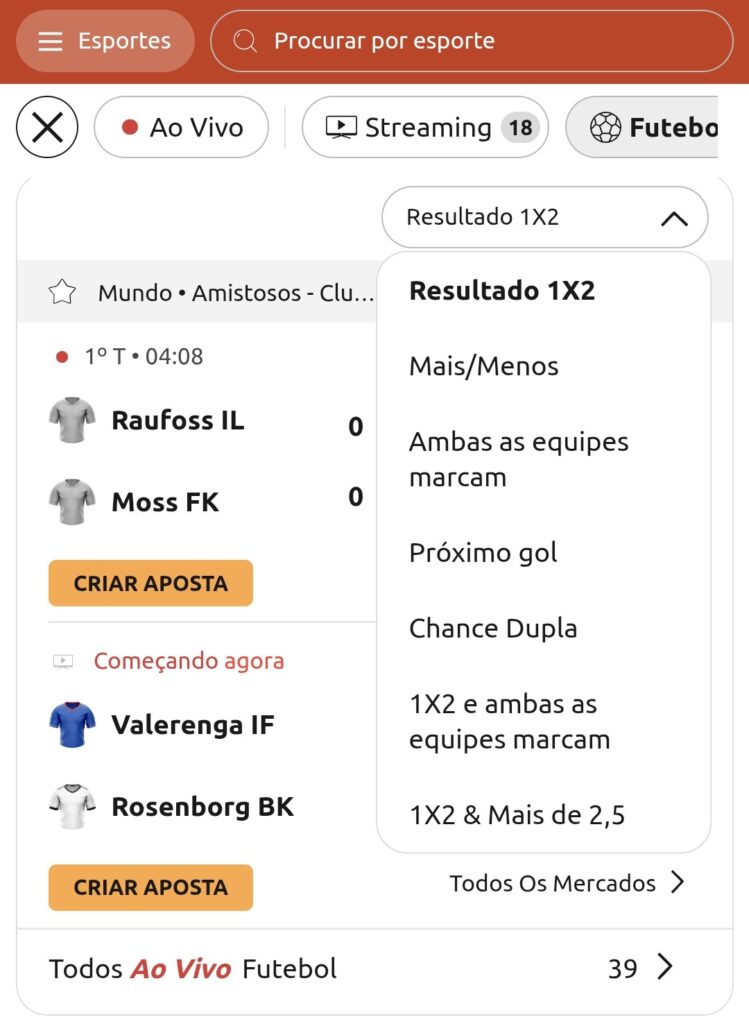Click the broadcast icon next to Começando agora

[62, 660]
